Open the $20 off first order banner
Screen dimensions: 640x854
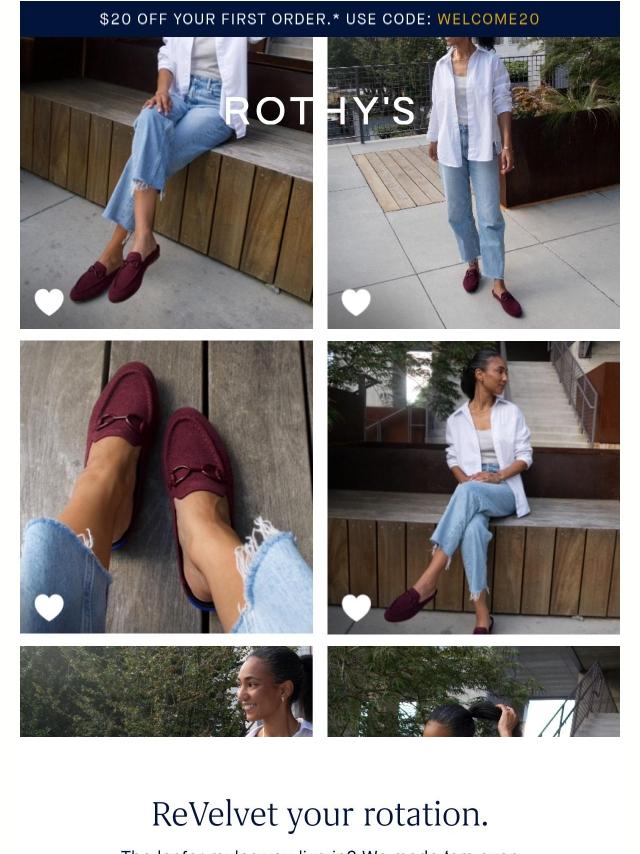coord(320,19)
